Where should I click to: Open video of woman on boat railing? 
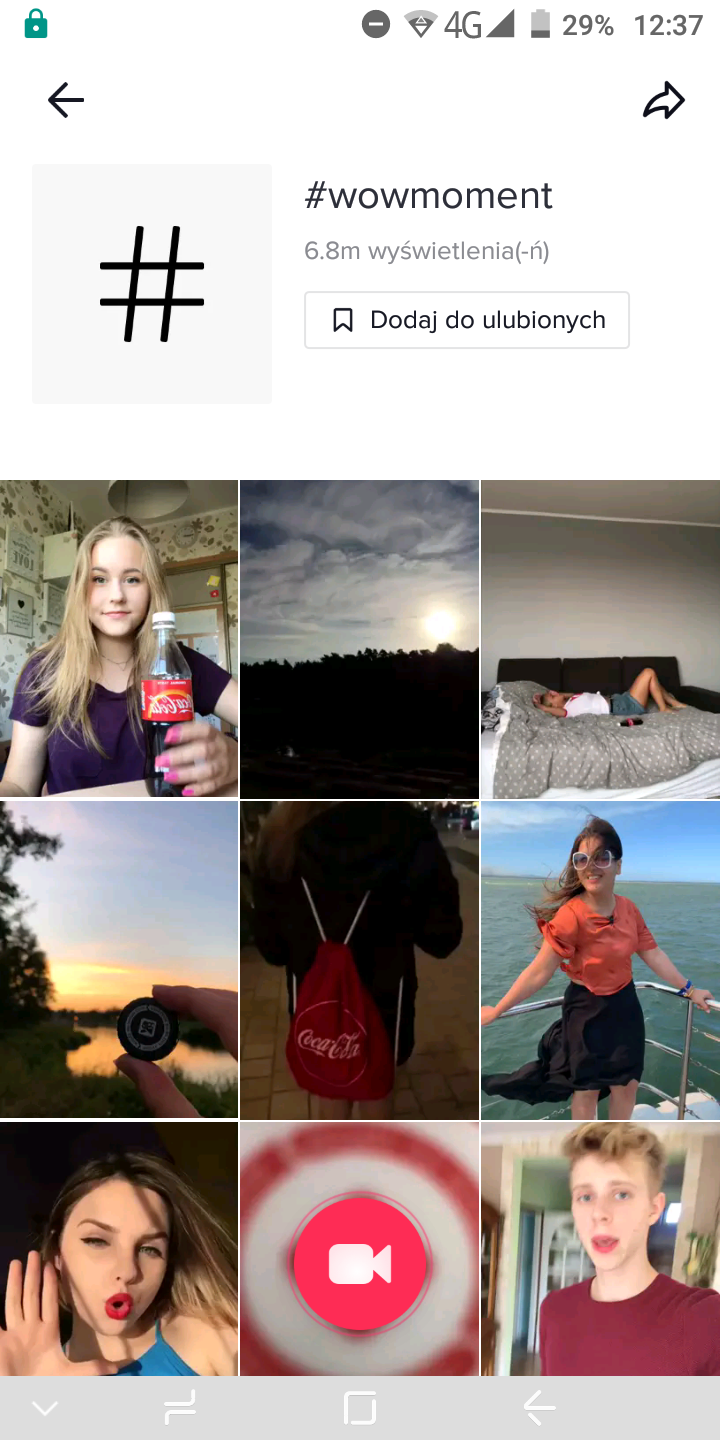coord(600,959)
